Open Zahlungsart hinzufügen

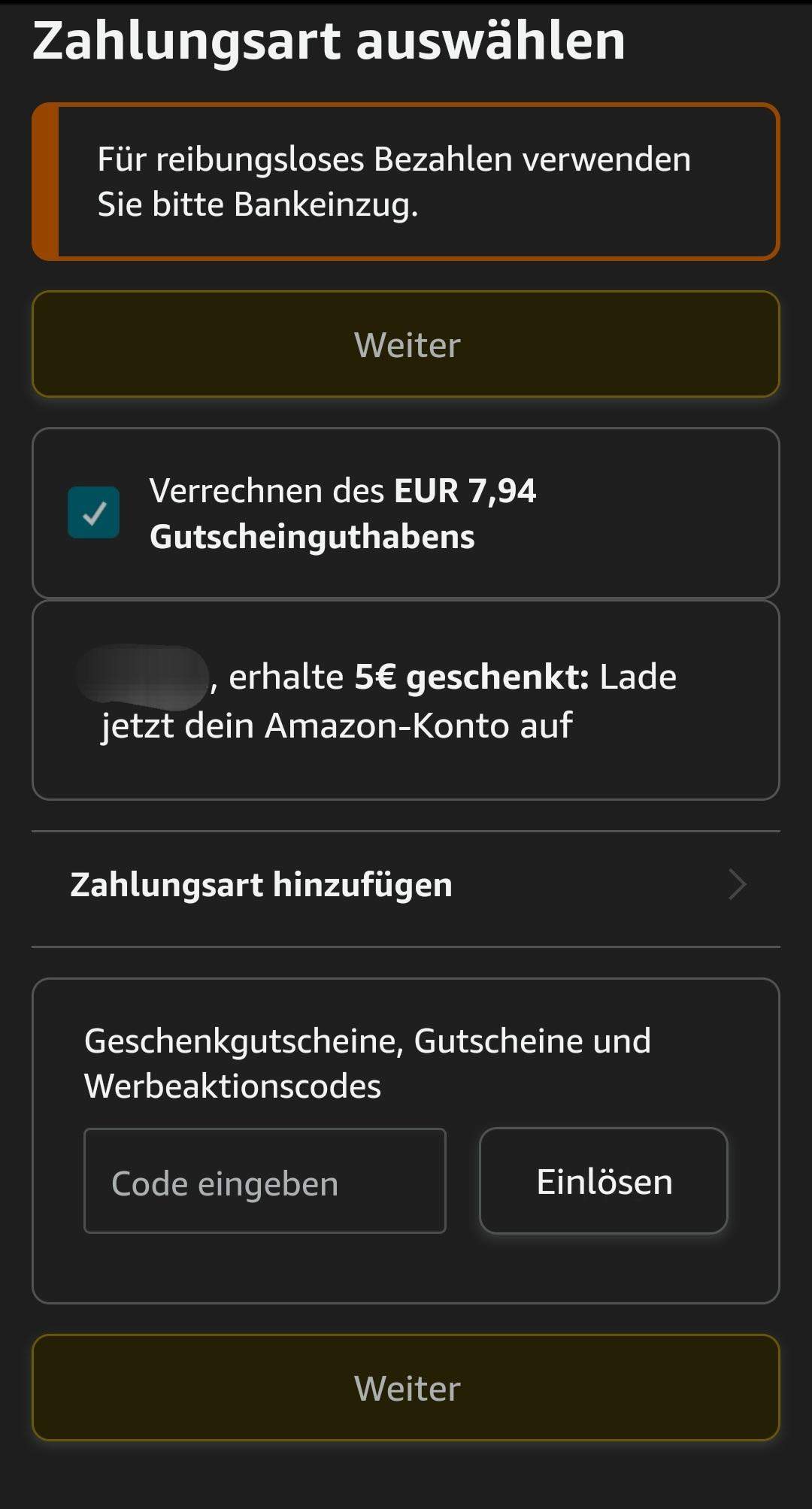[x=406, y=885]
